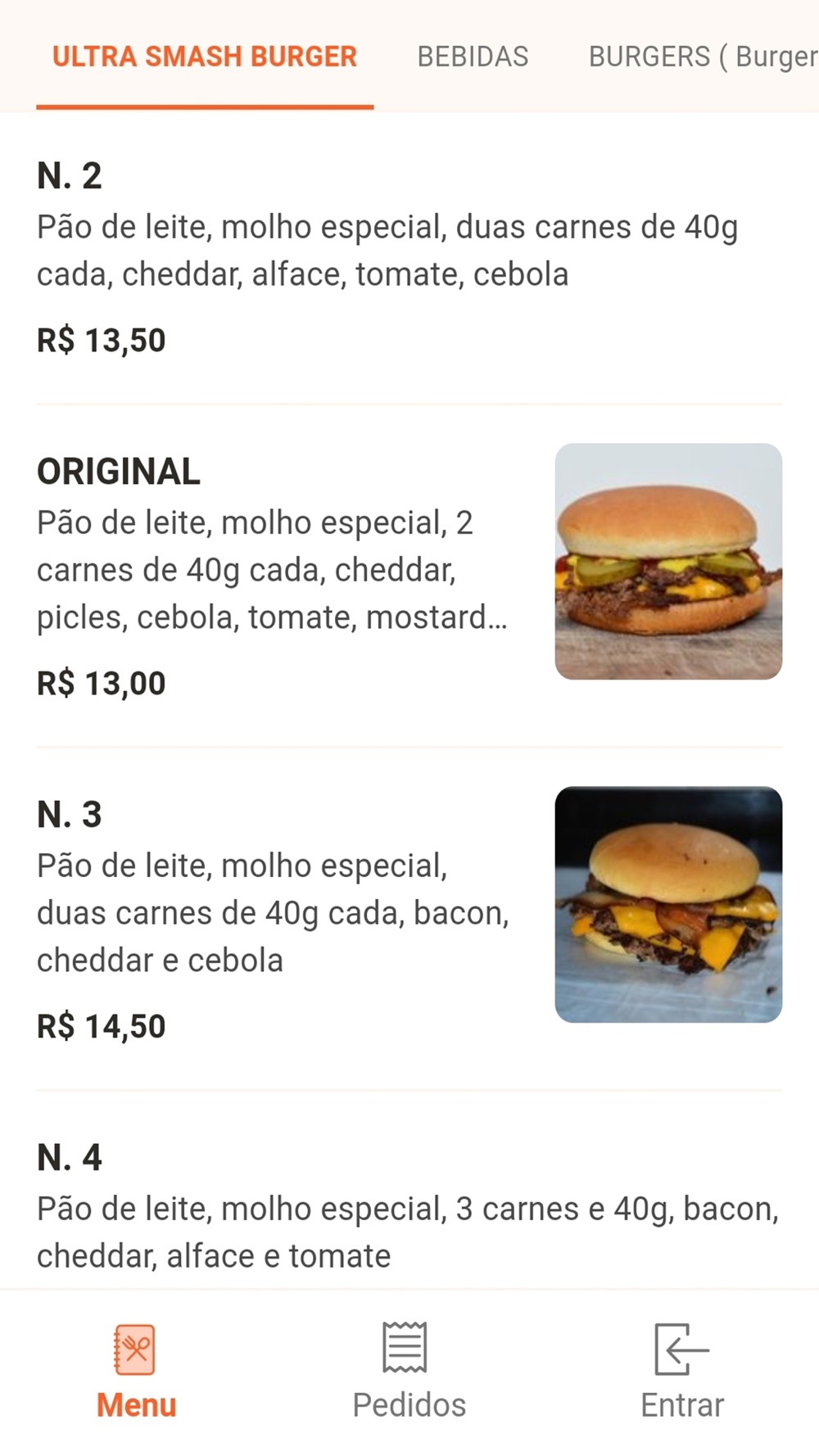Switch to the Menu bottom tab
The width and height of the screenshot is (819, 1456).
coord(136,1371)
